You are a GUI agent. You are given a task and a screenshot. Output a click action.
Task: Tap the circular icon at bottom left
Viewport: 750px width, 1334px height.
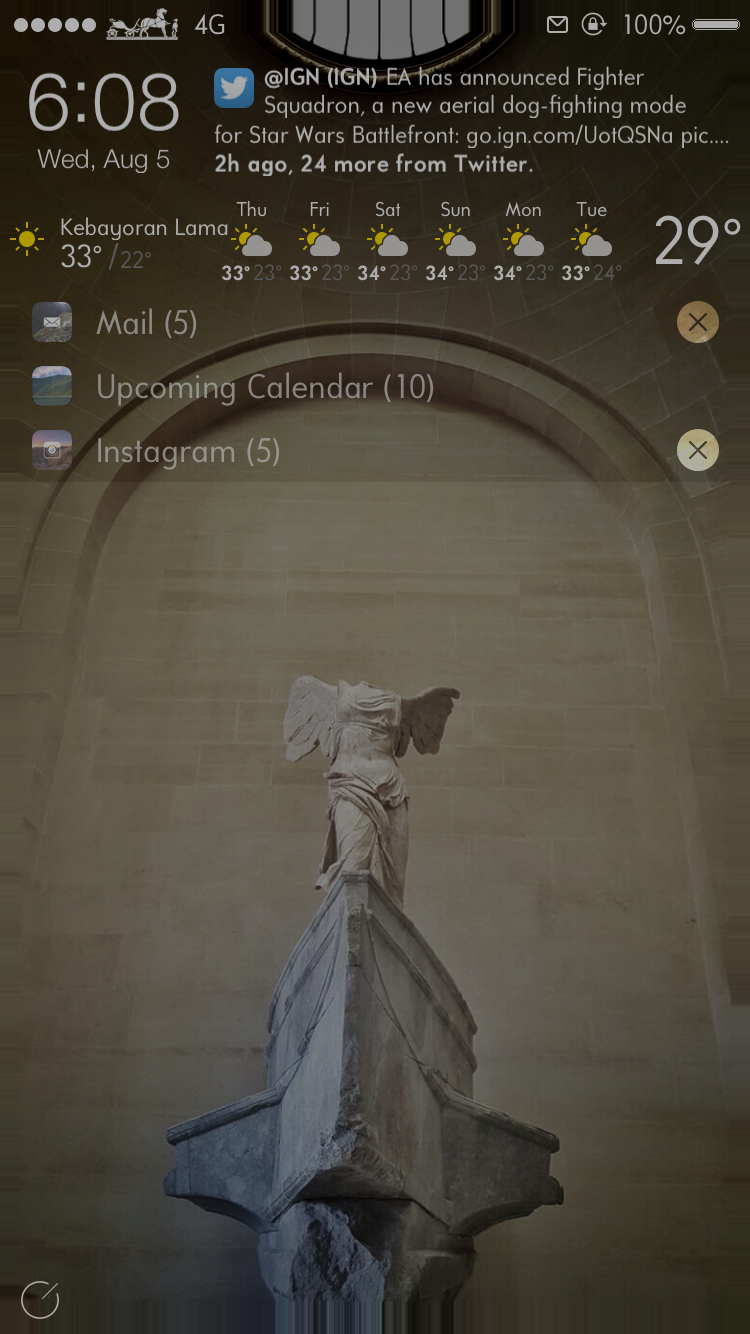40,1299
